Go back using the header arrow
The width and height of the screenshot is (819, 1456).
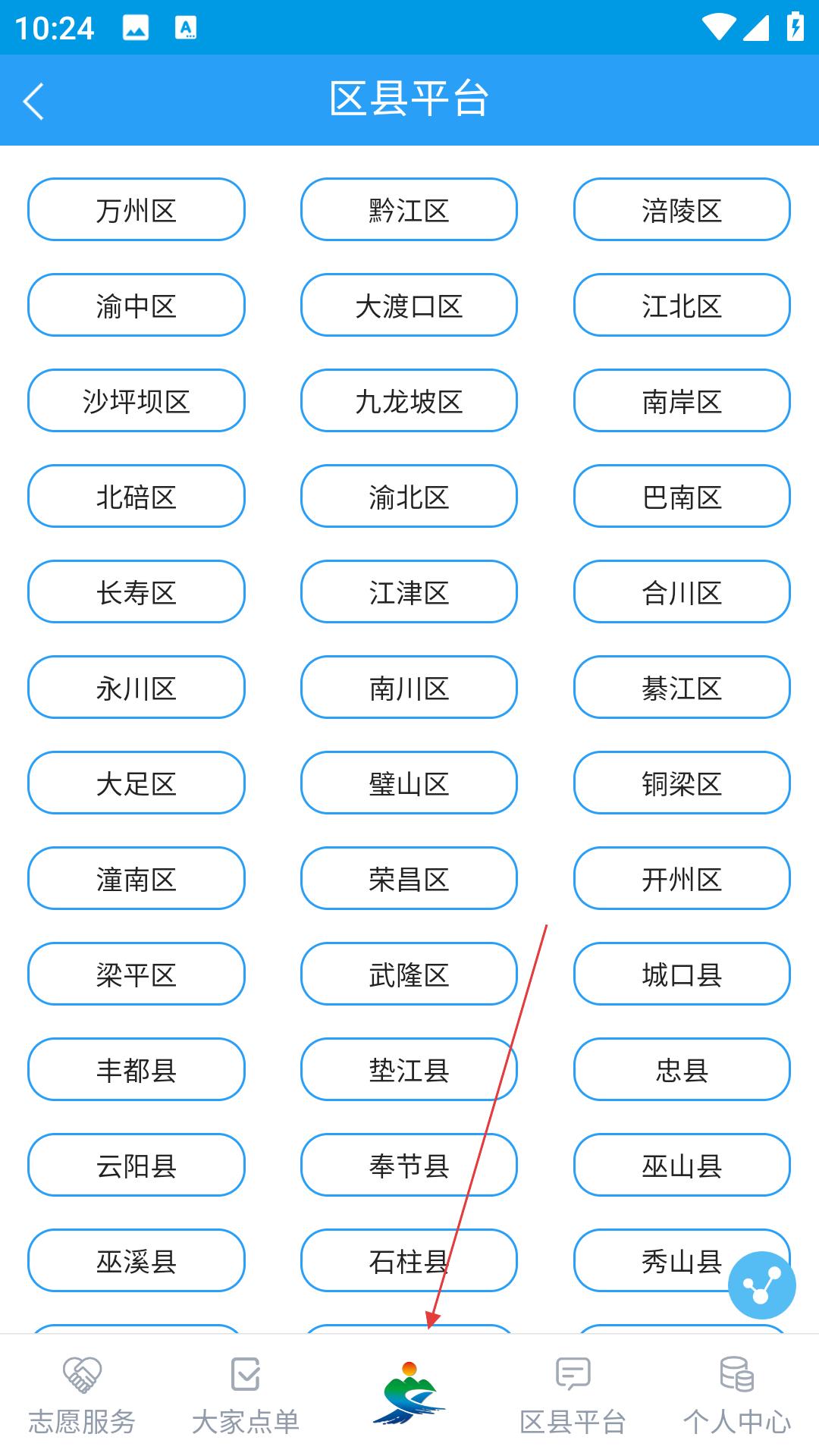pyautogui.click(x=33, y=101)
